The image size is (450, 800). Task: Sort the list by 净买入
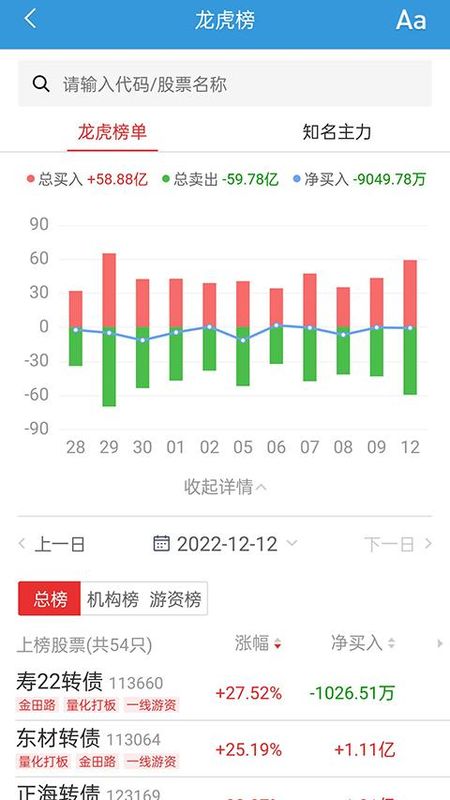point(363,643)
